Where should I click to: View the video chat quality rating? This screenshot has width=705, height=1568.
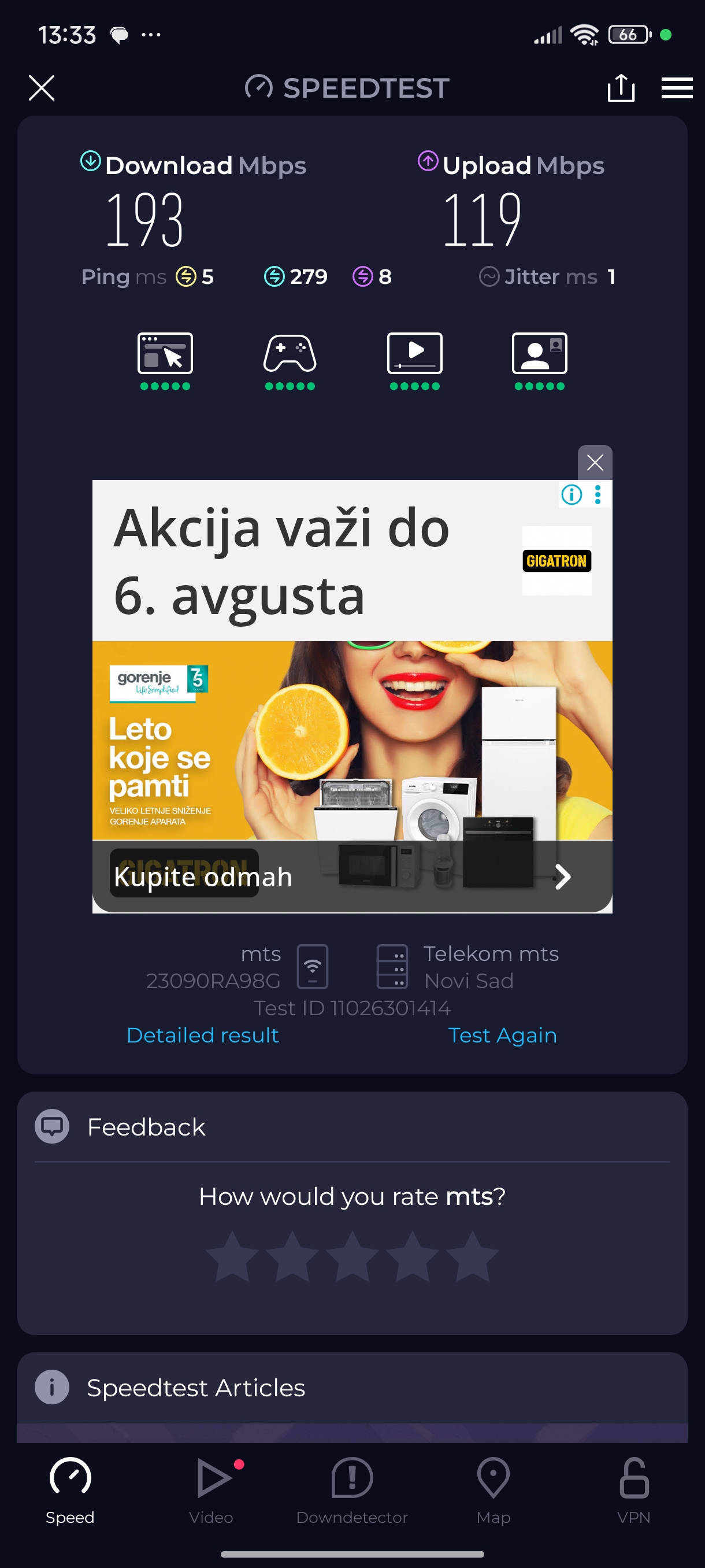(x=540, y=360)
